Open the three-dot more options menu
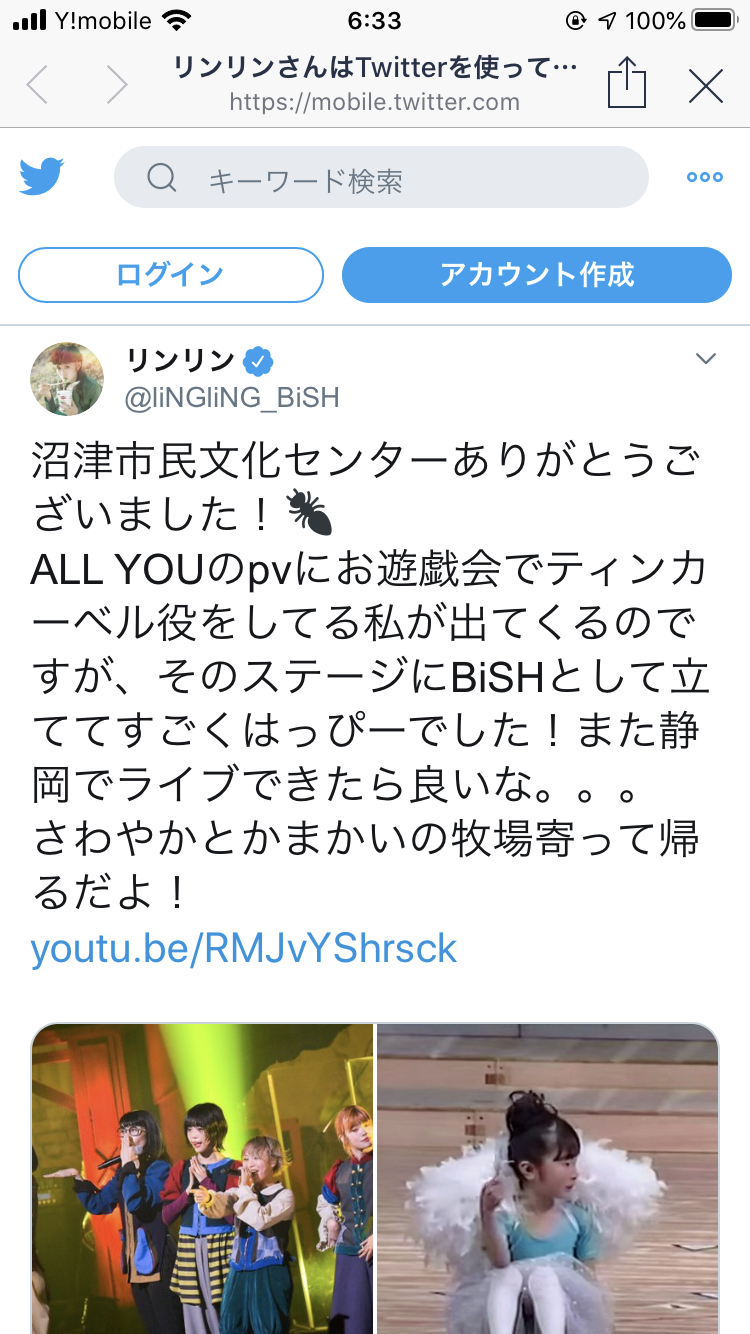The height and width of the screenshot is (1334, 750). click(x=704, y=178)
